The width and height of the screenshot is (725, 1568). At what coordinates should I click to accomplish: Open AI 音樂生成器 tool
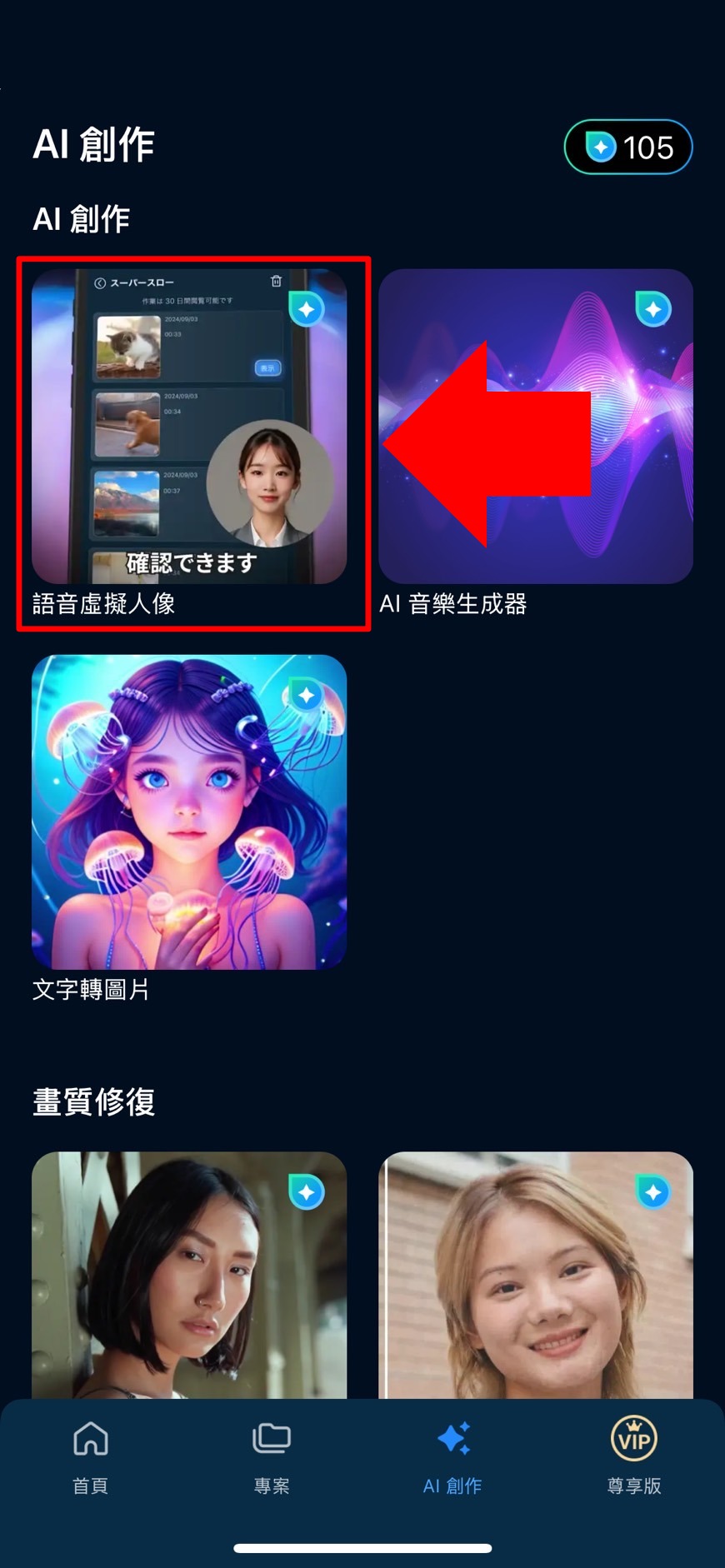click(536, 427)
